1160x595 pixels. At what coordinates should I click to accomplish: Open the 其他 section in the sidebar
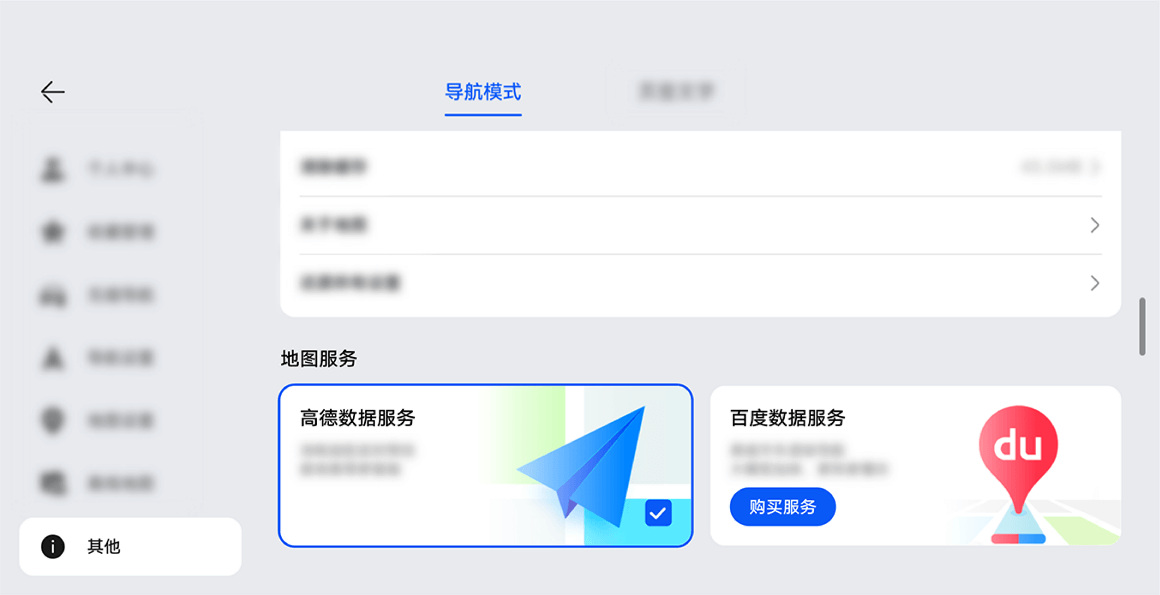coord(130,546)
